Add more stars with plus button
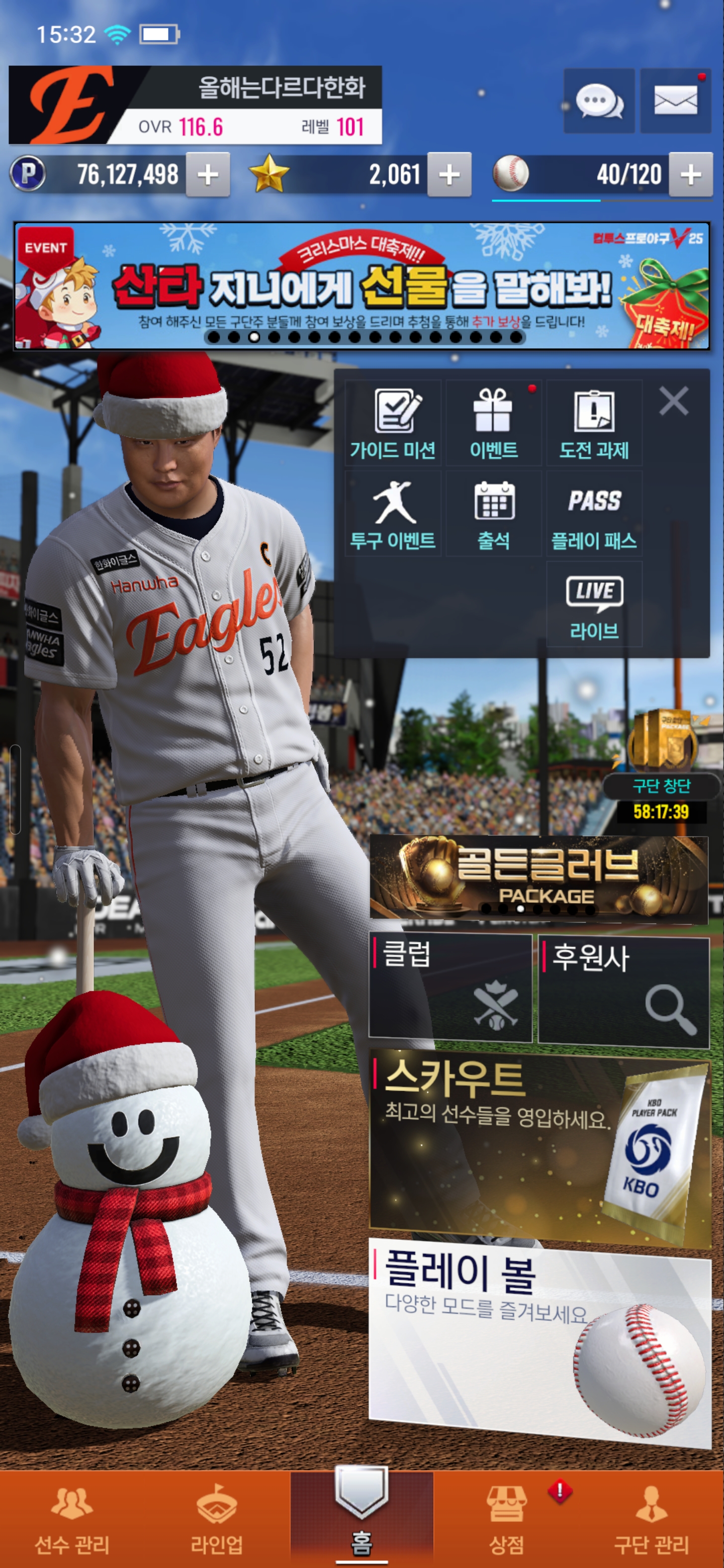 coord(449,175)
